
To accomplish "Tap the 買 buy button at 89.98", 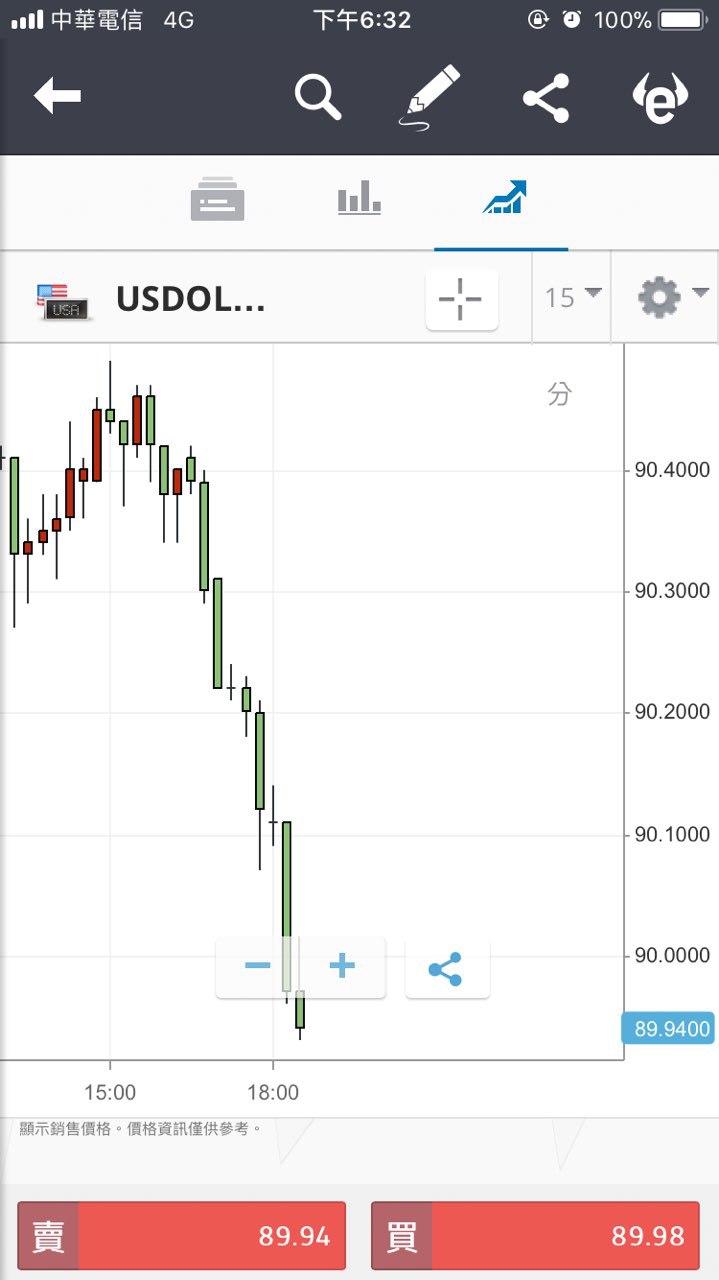I will click(535, 1236).
